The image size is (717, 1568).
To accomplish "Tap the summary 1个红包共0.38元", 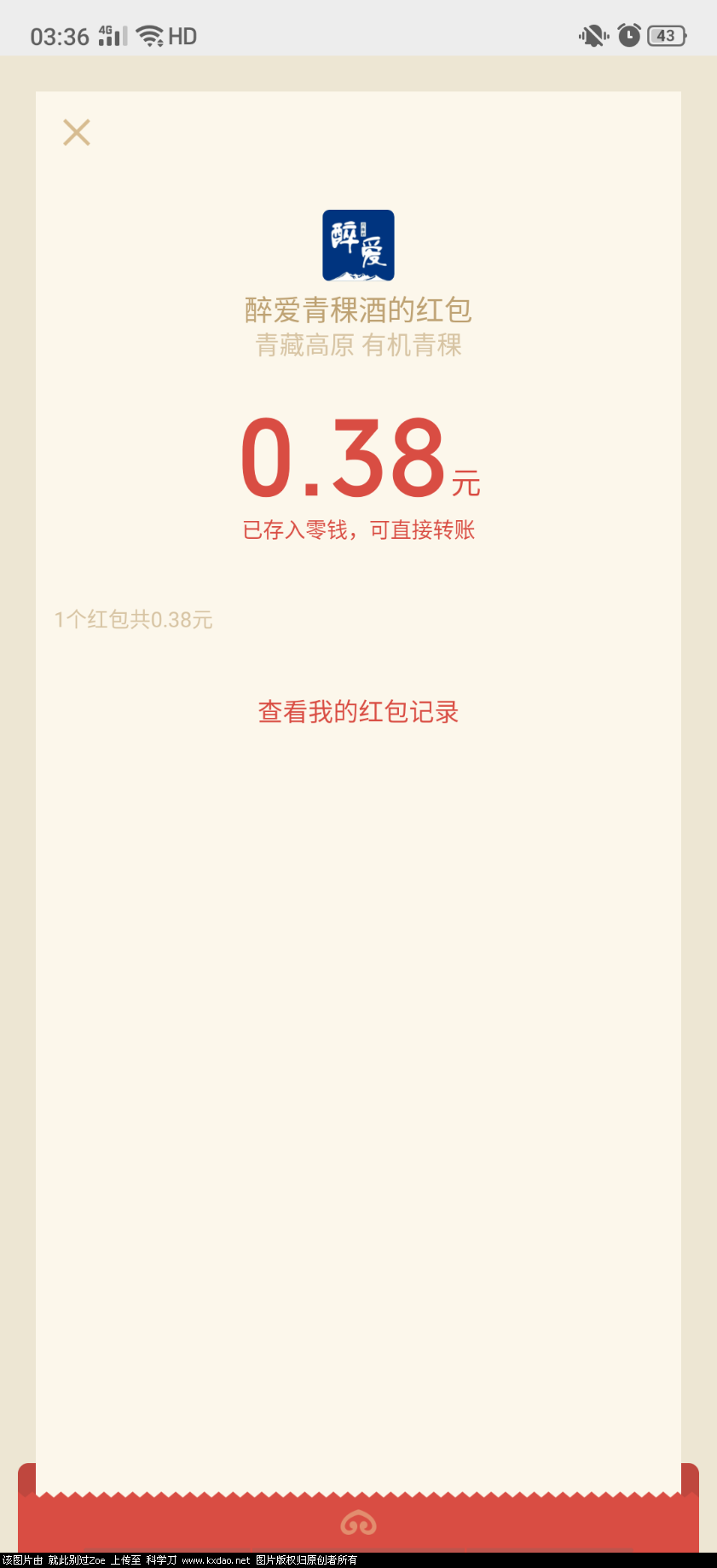I will (133, 619).
